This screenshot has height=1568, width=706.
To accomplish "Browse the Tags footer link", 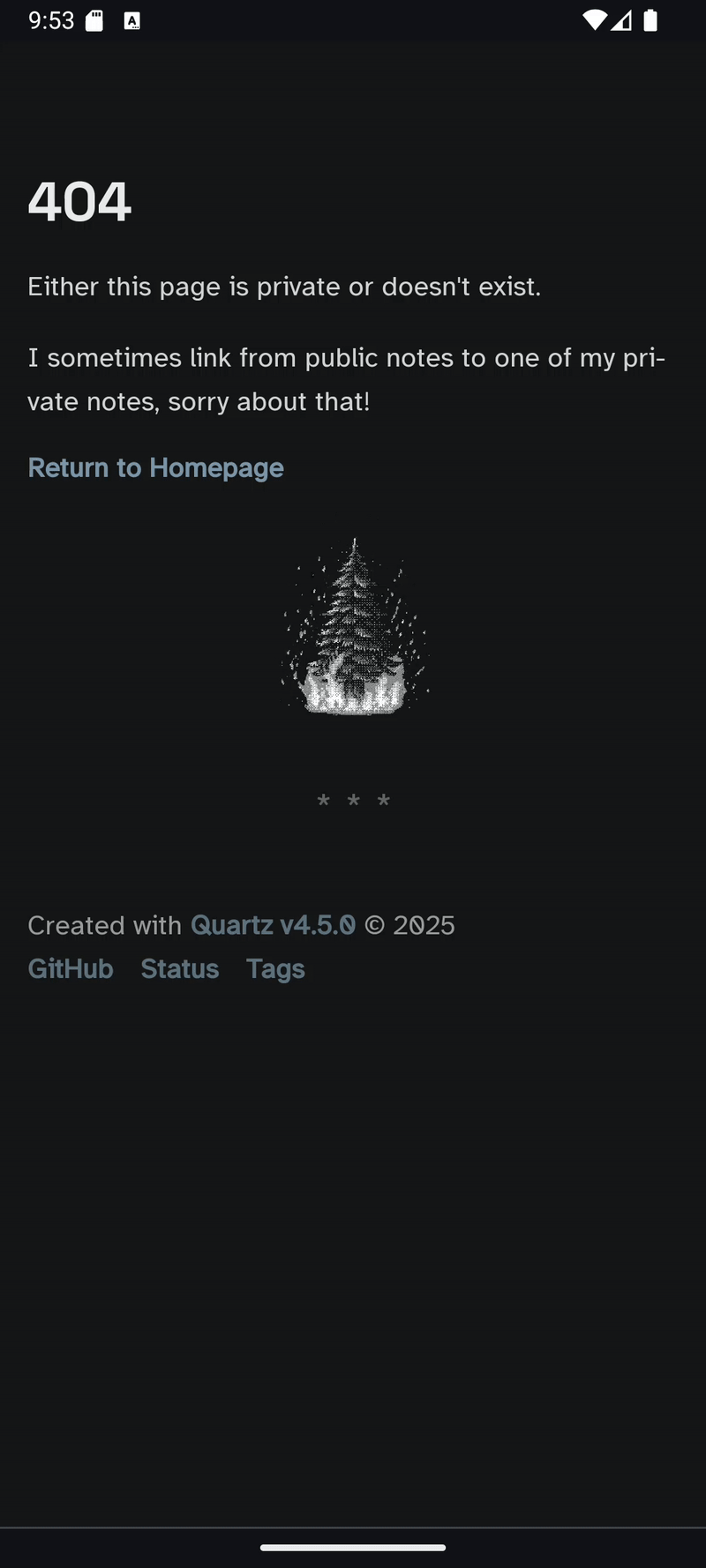I will [275, 968].
